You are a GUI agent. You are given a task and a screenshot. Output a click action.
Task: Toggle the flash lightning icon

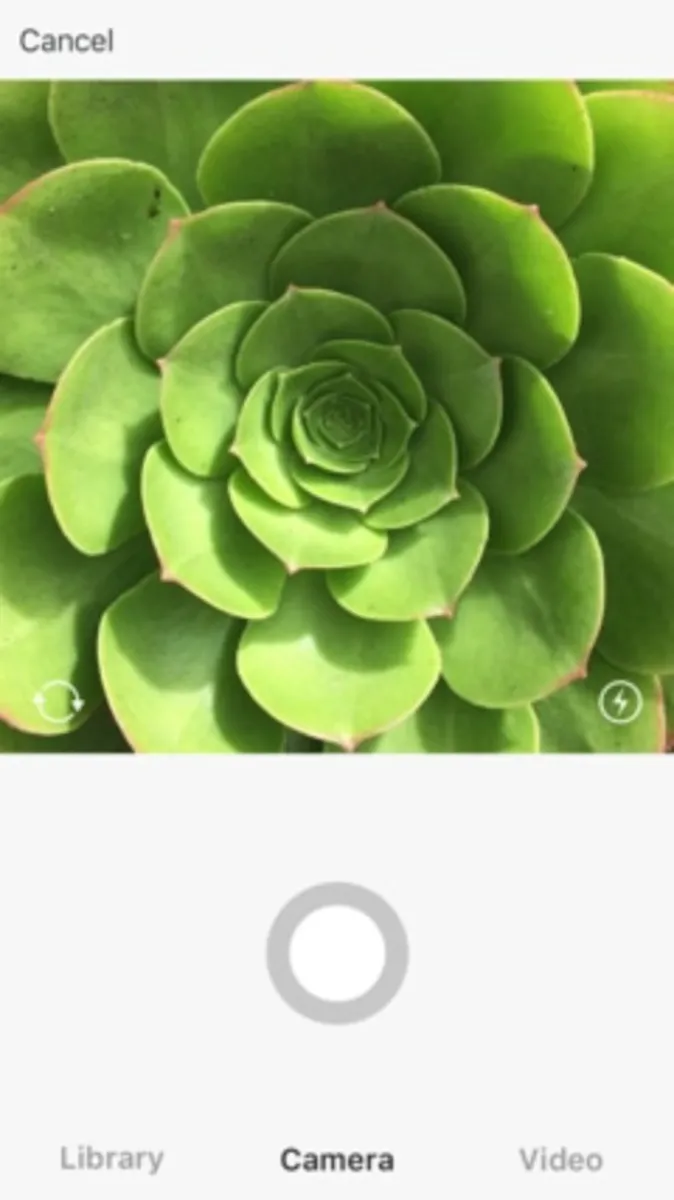[619, 702]
